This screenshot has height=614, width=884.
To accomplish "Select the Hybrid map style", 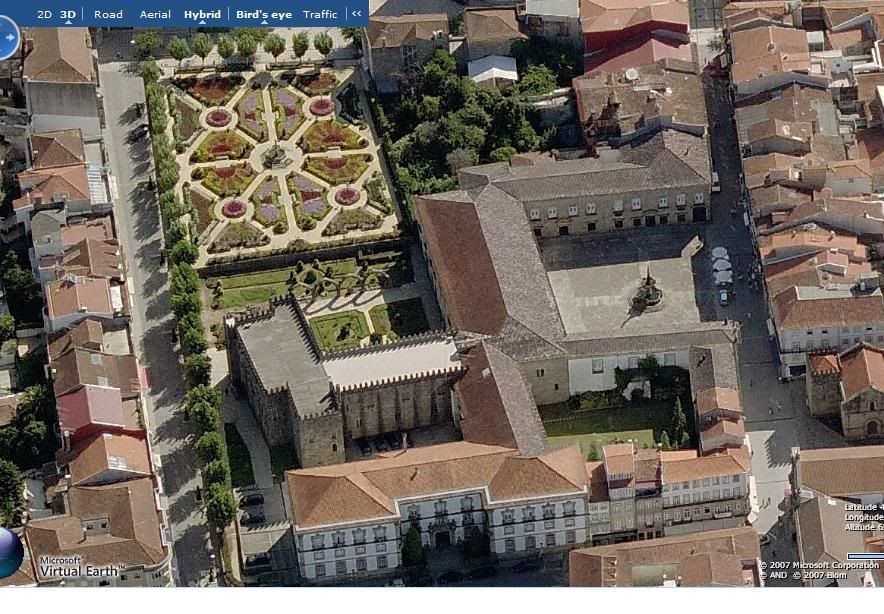I will click(x=202, y=14).
